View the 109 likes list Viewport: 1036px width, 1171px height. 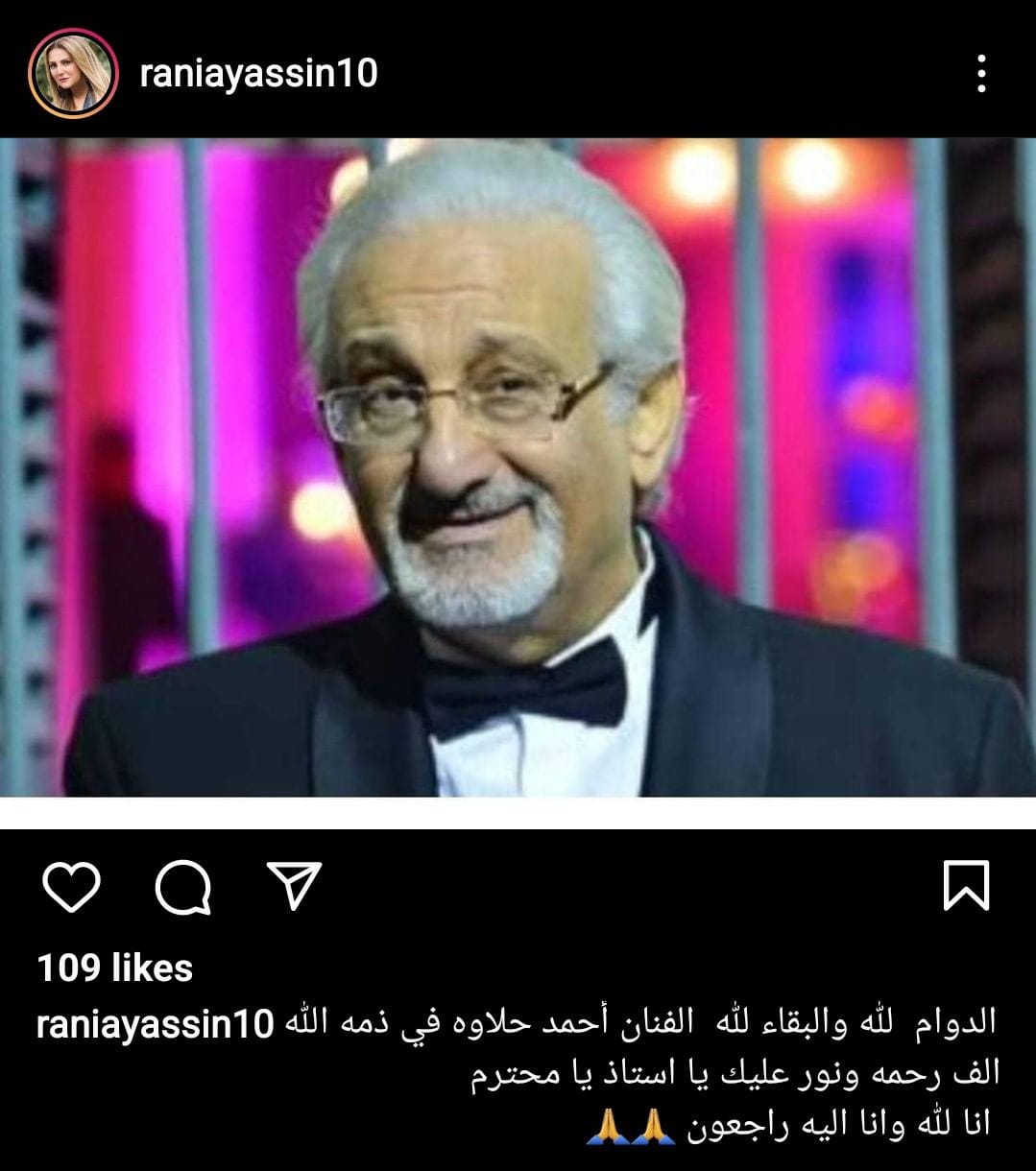click(x=115, y=968)
